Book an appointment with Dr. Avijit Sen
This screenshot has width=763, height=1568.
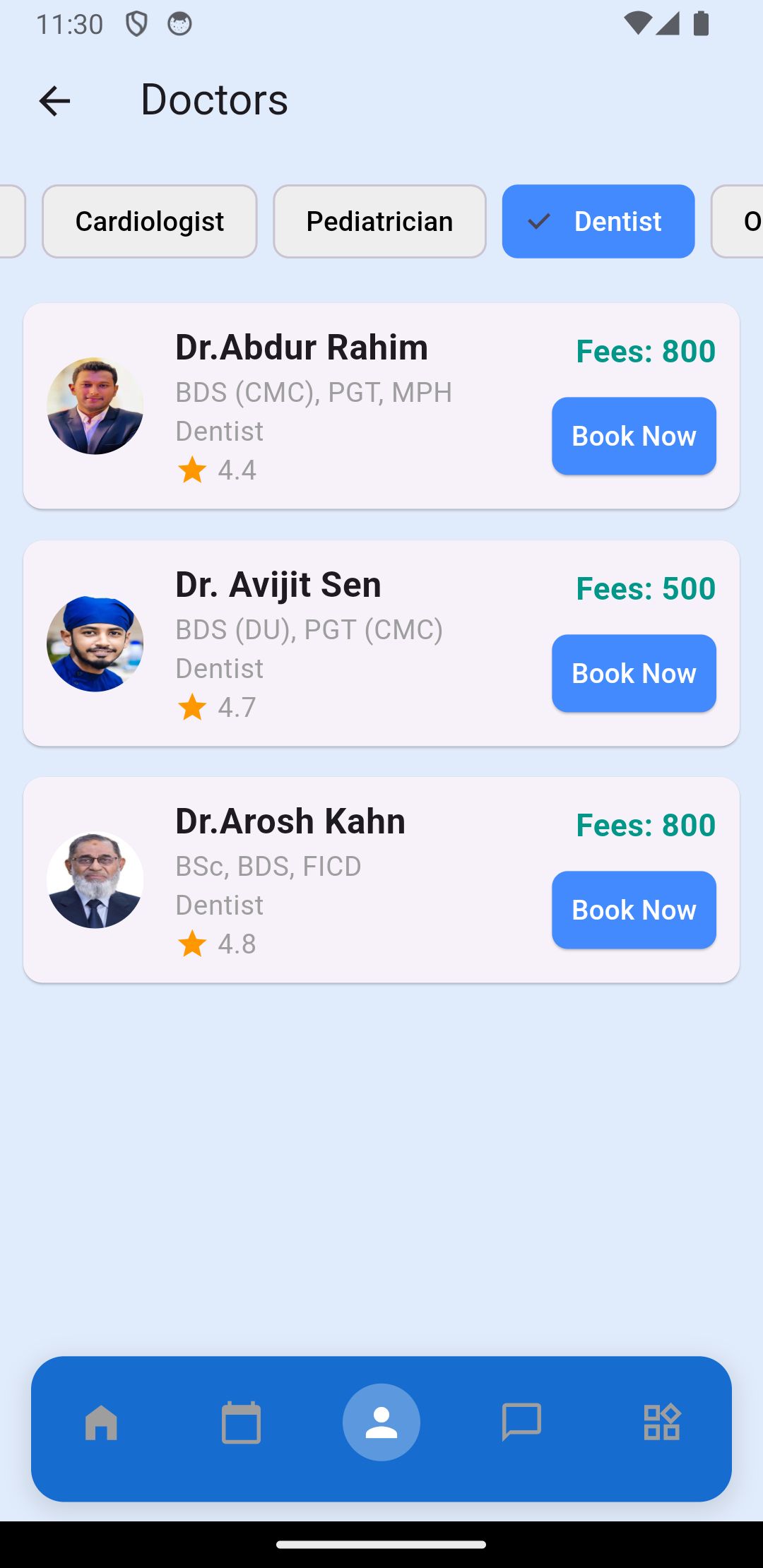(x=633, y=673)
